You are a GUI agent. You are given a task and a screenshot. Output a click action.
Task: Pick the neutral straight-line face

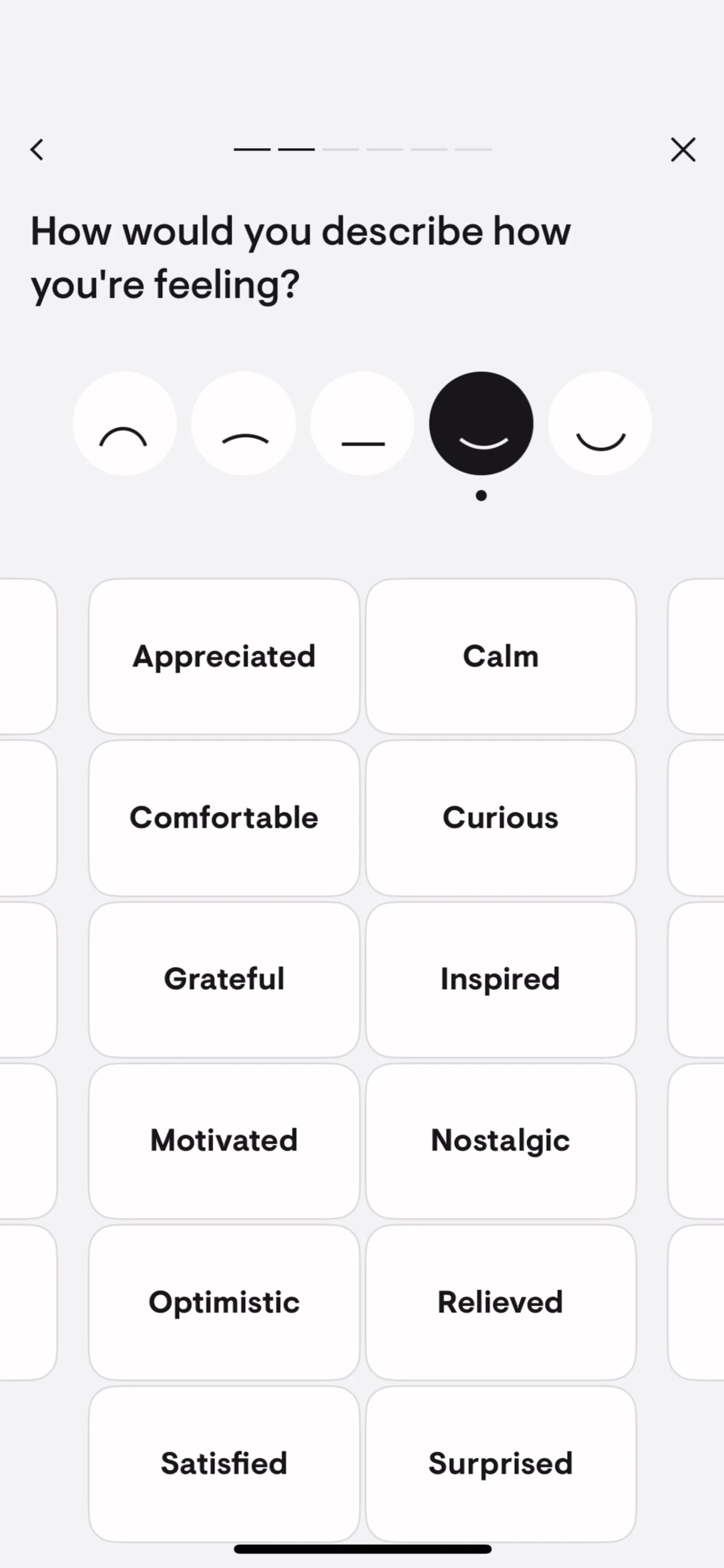pos(362,424)
